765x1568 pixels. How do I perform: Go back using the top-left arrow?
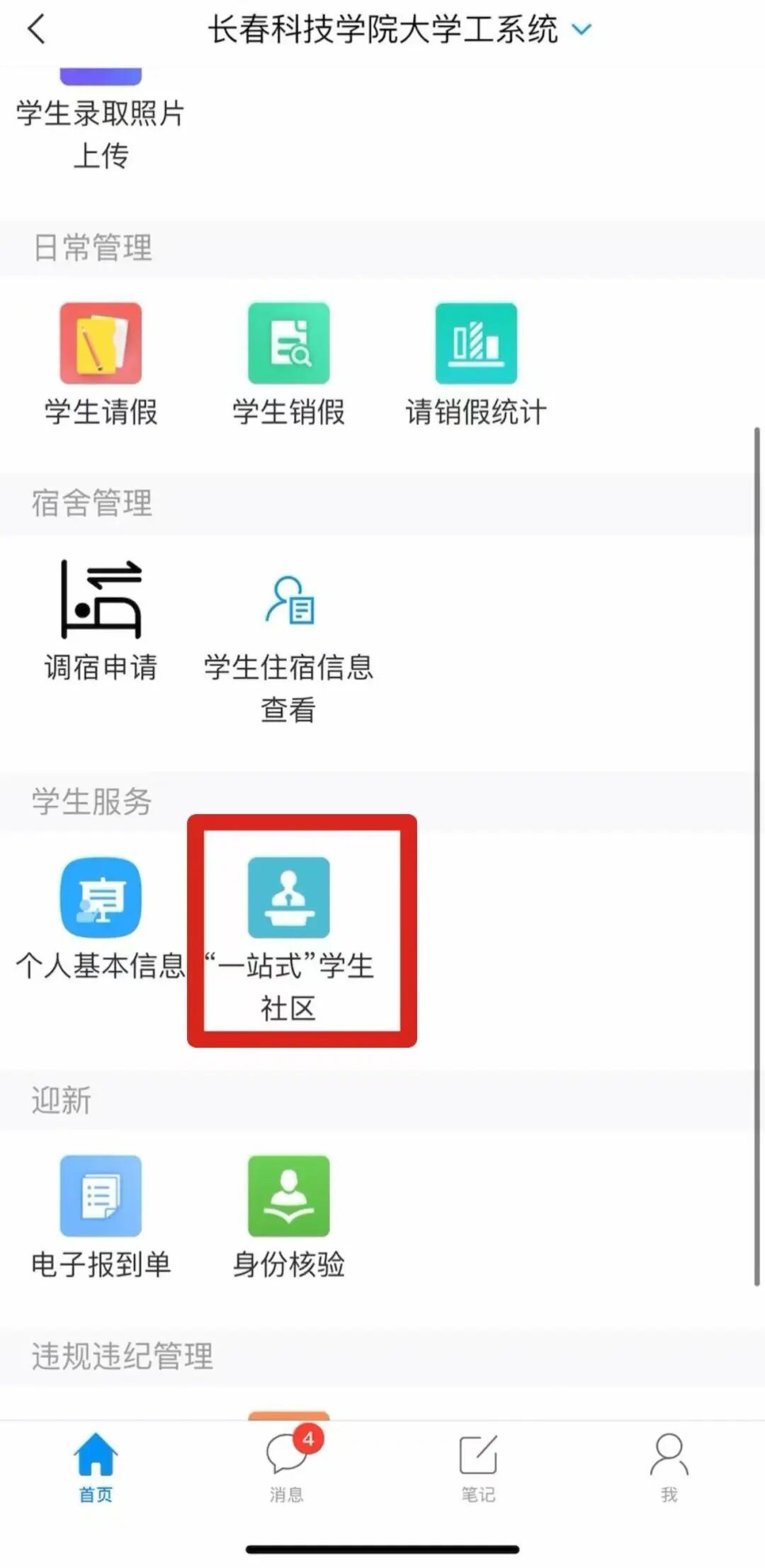pos(37,30)
